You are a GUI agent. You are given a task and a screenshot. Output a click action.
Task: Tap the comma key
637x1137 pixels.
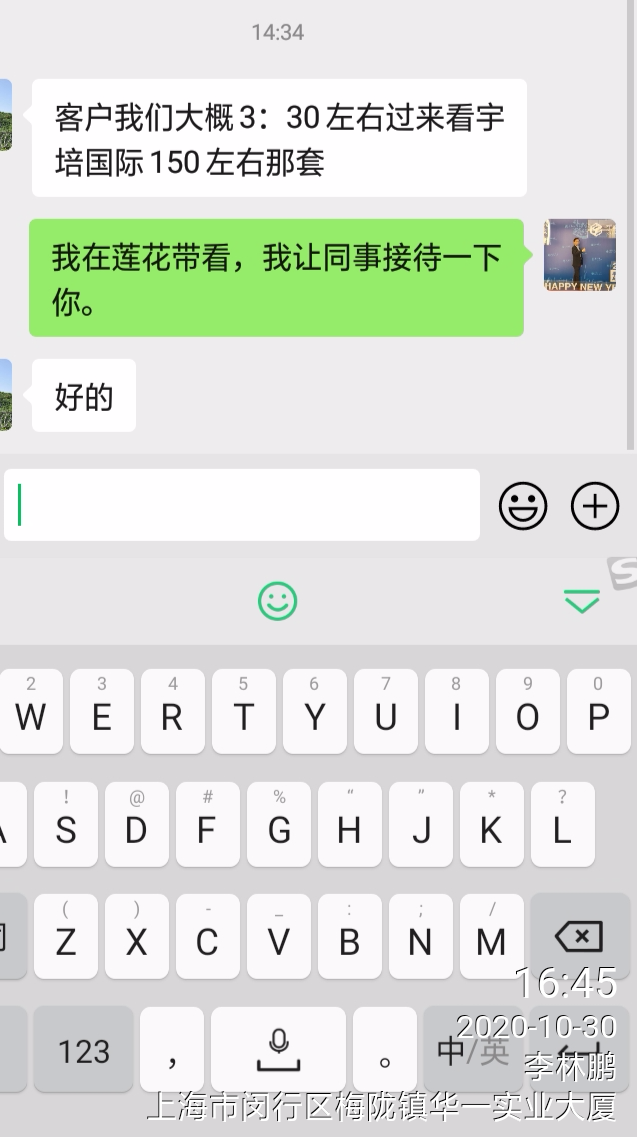(x=172, y=1050)
